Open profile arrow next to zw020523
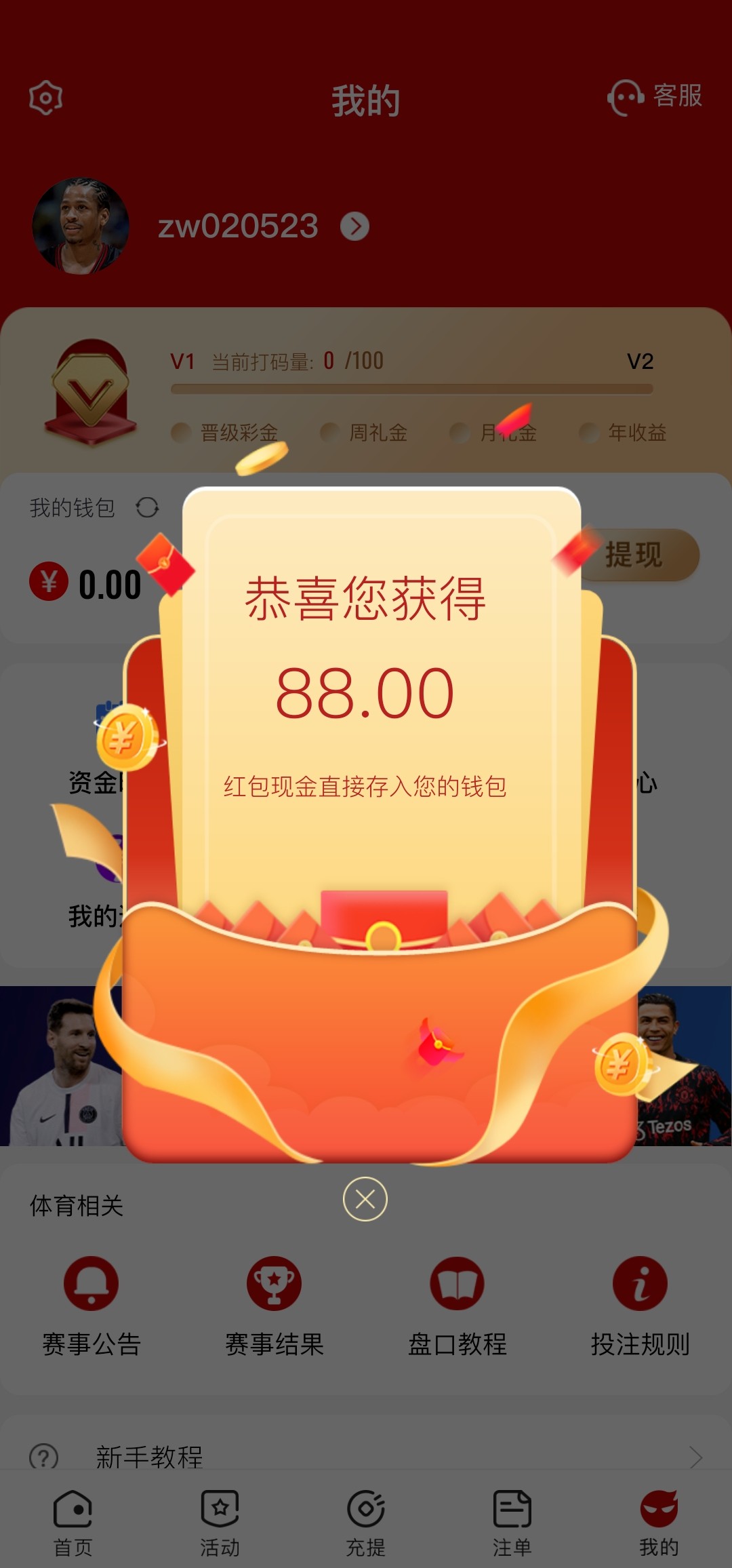 tap(354, 227)
